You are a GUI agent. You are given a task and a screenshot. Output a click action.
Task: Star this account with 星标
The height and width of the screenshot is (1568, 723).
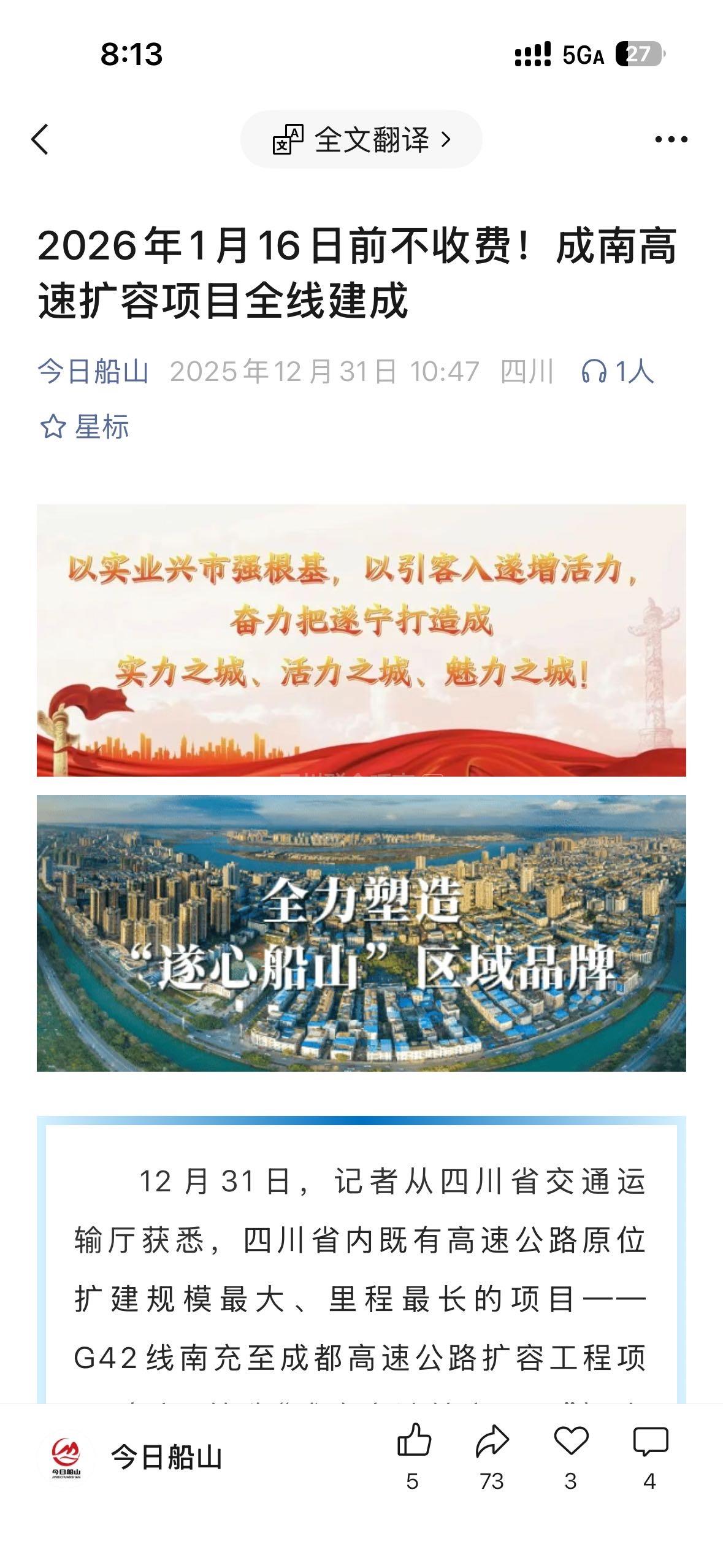tap(85, 426)
